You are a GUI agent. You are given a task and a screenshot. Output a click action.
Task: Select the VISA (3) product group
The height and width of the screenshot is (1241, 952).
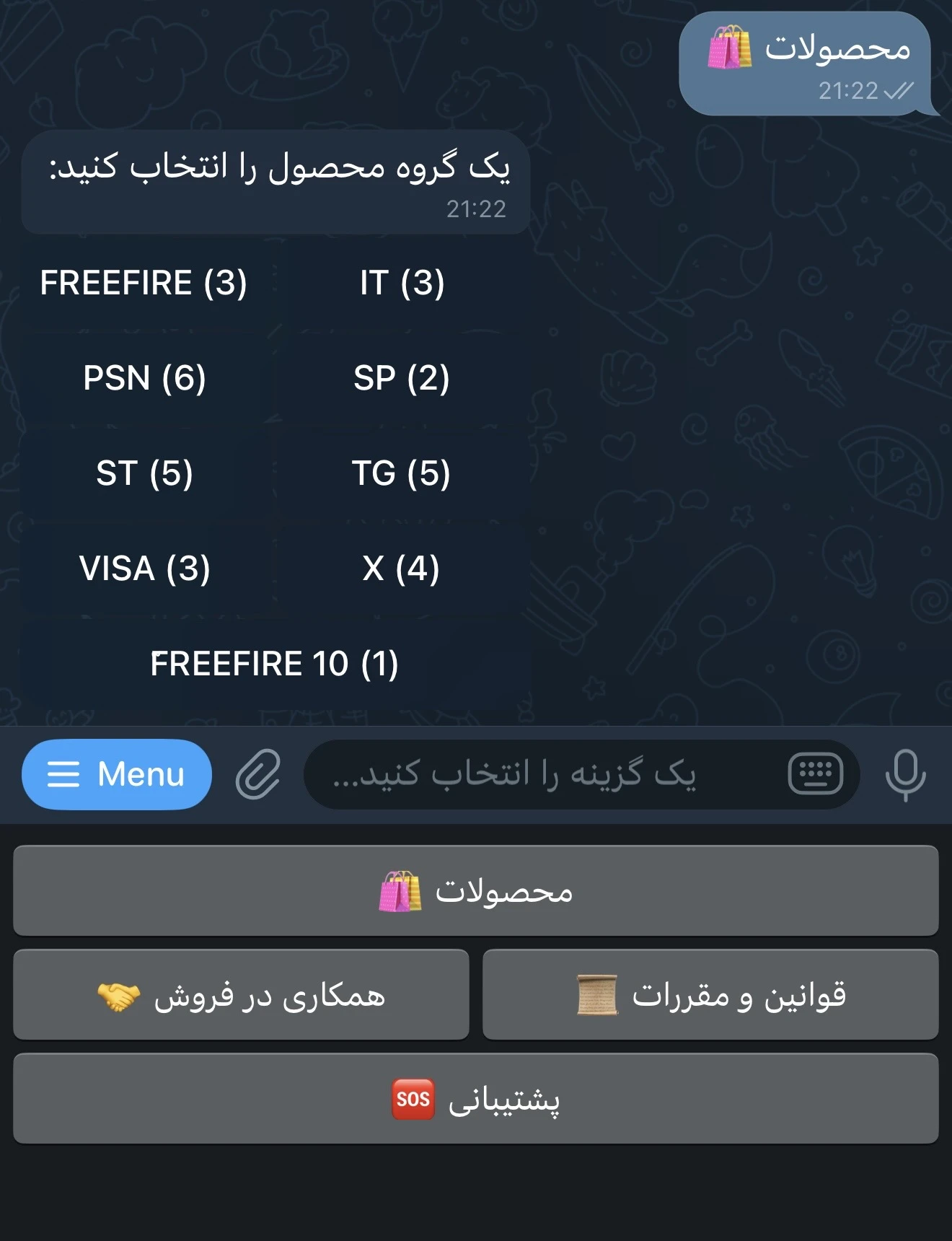144,569
